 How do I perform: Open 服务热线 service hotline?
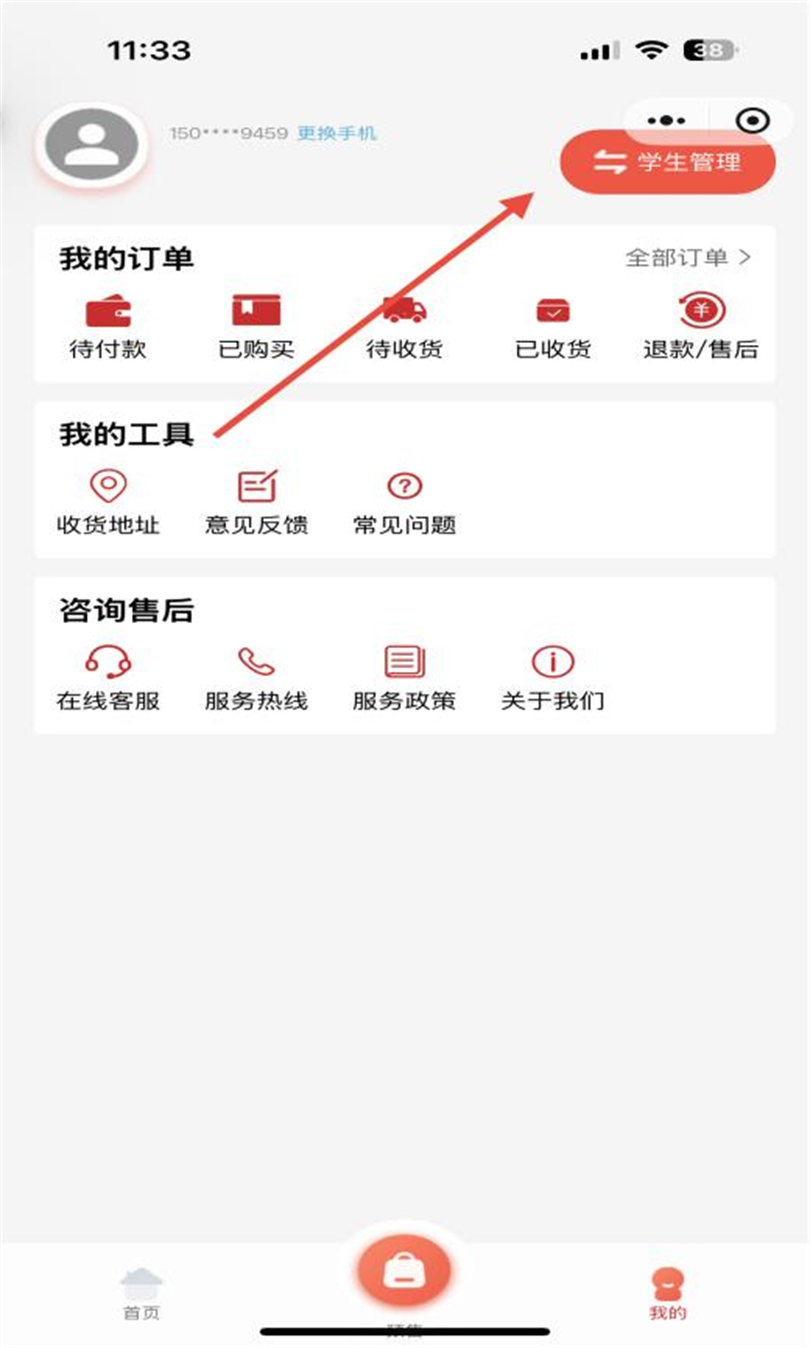(x=256, y=678)
